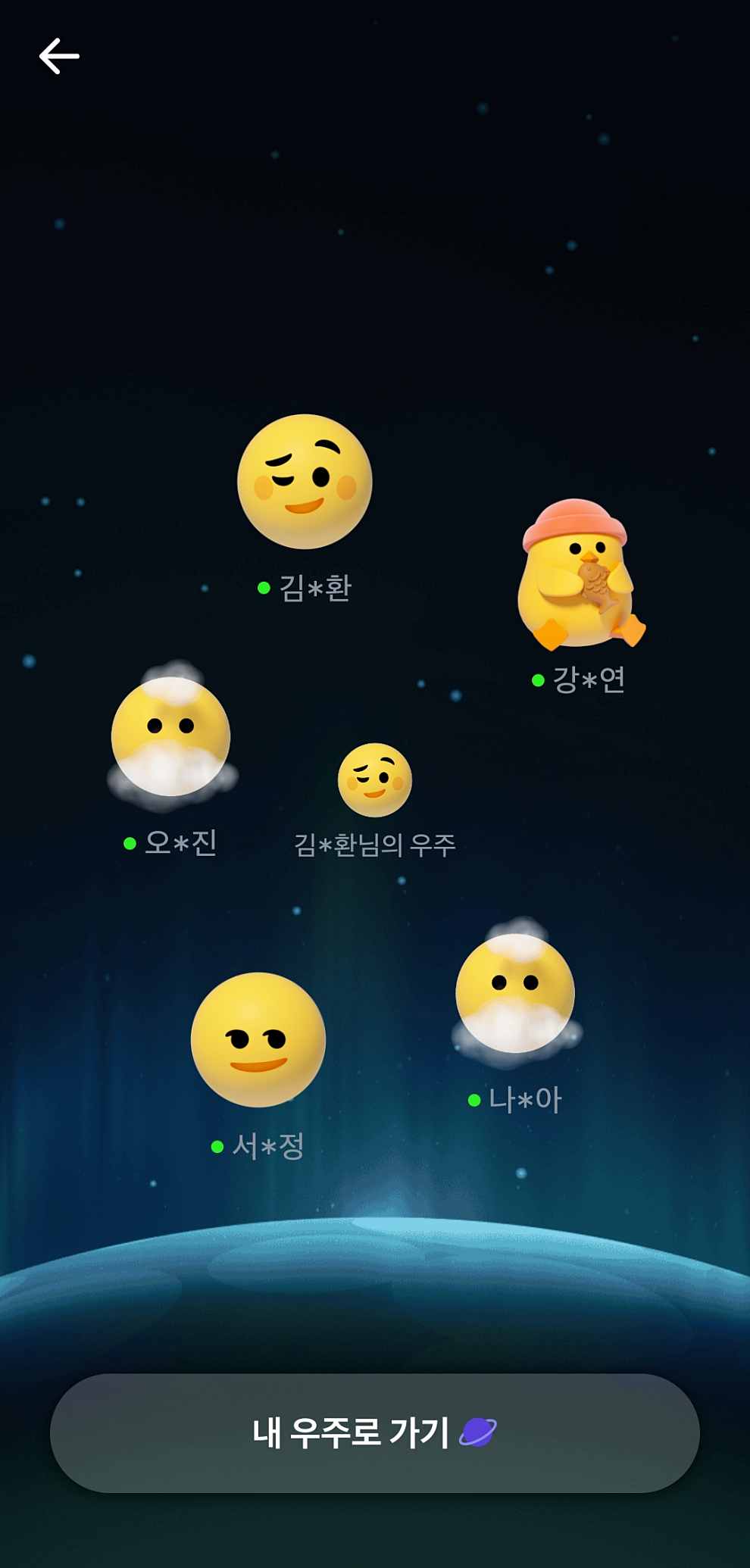This screenshot has height=1568, width=750.
Task: Click the back arrow at the top left
Action: point(59,55)
